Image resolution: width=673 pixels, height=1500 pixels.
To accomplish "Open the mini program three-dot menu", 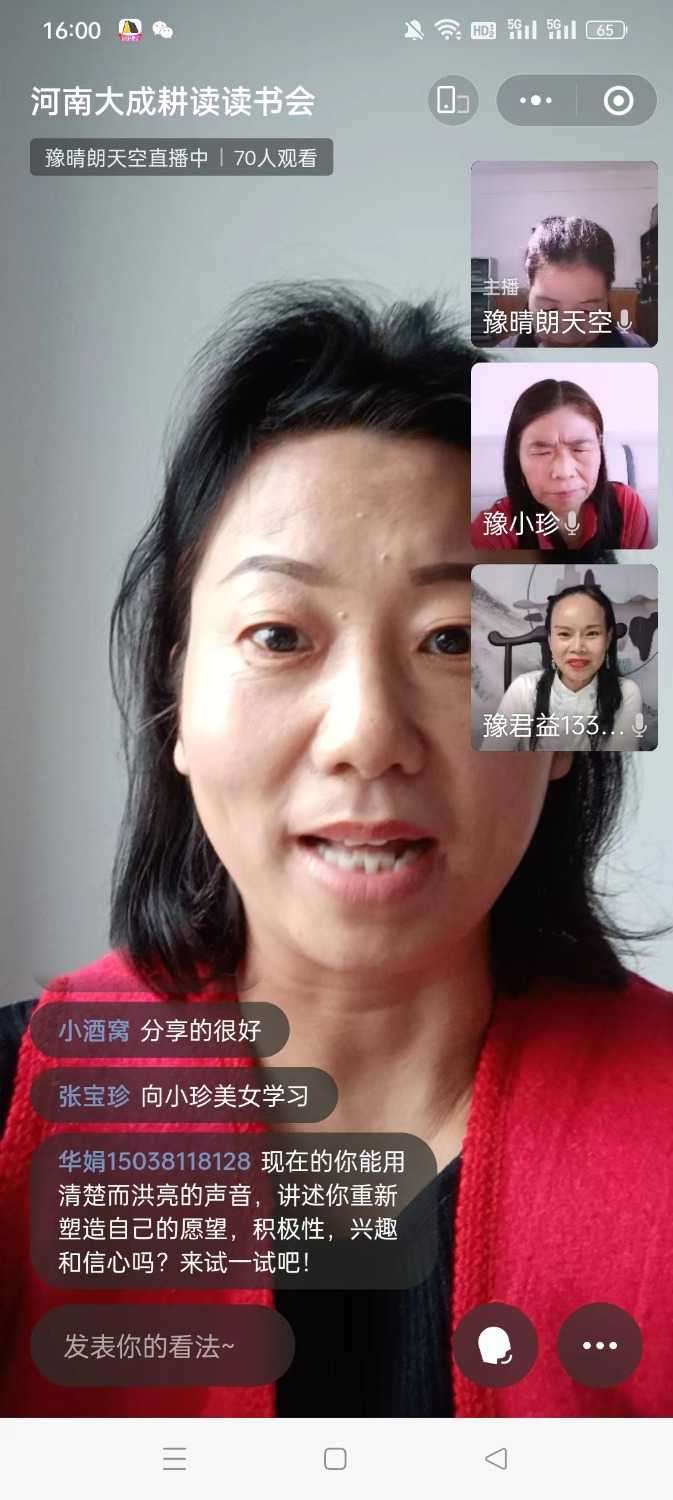I will [536, 101].
